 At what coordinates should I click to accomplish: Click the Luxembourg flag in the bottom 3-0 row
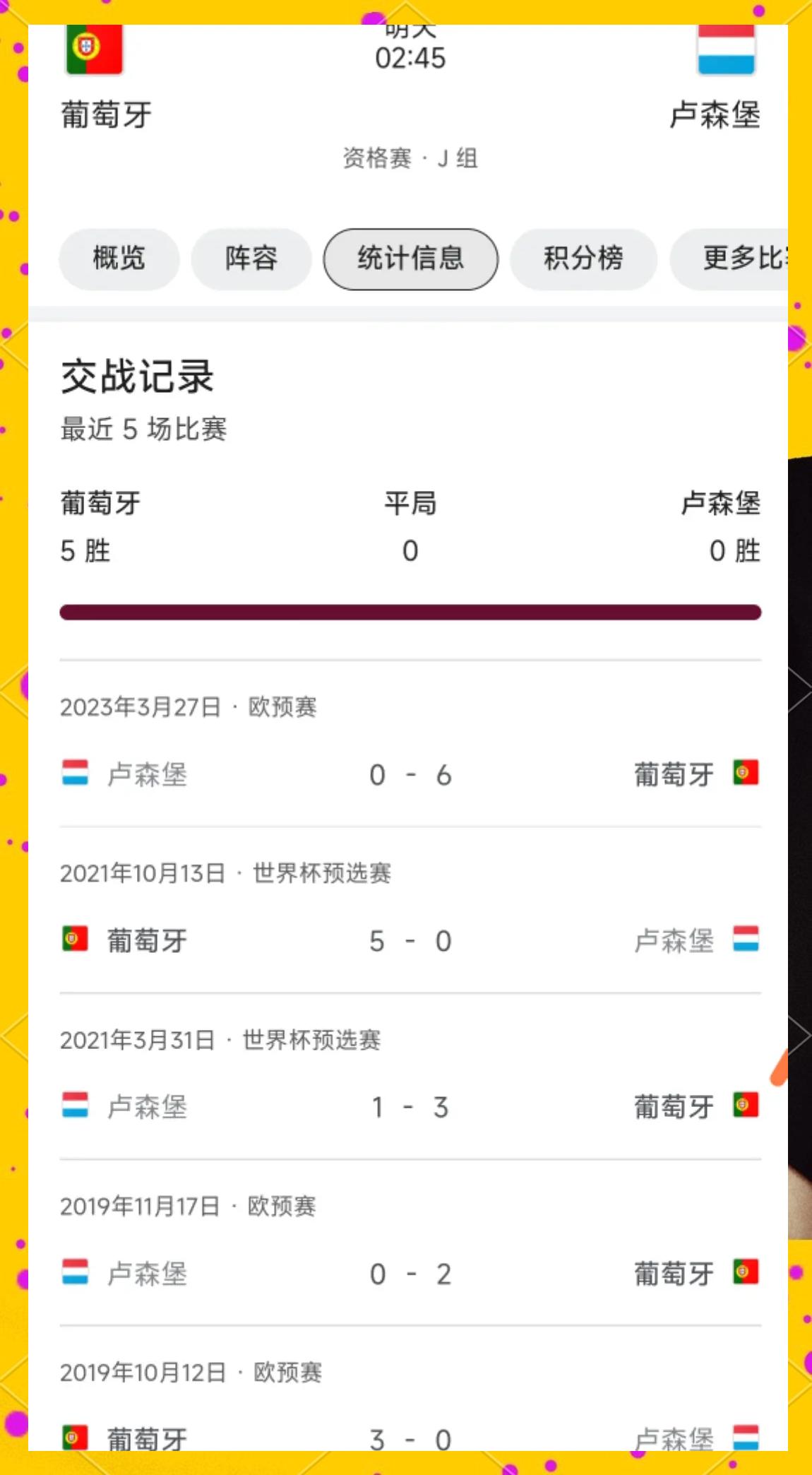pos(747,1438)
